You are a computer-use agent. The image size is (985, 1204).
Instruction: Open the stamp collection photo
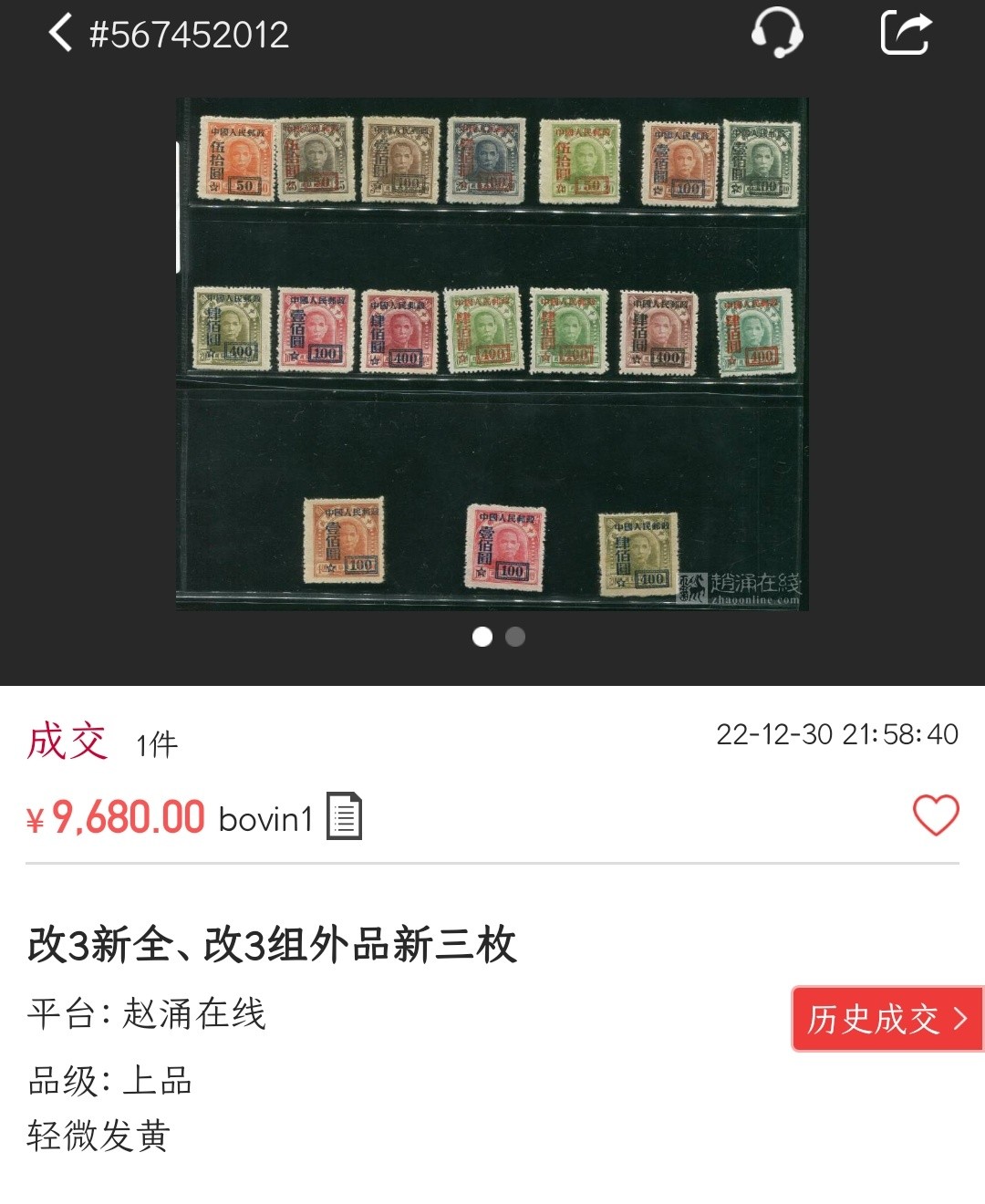(x=493, y=354)
